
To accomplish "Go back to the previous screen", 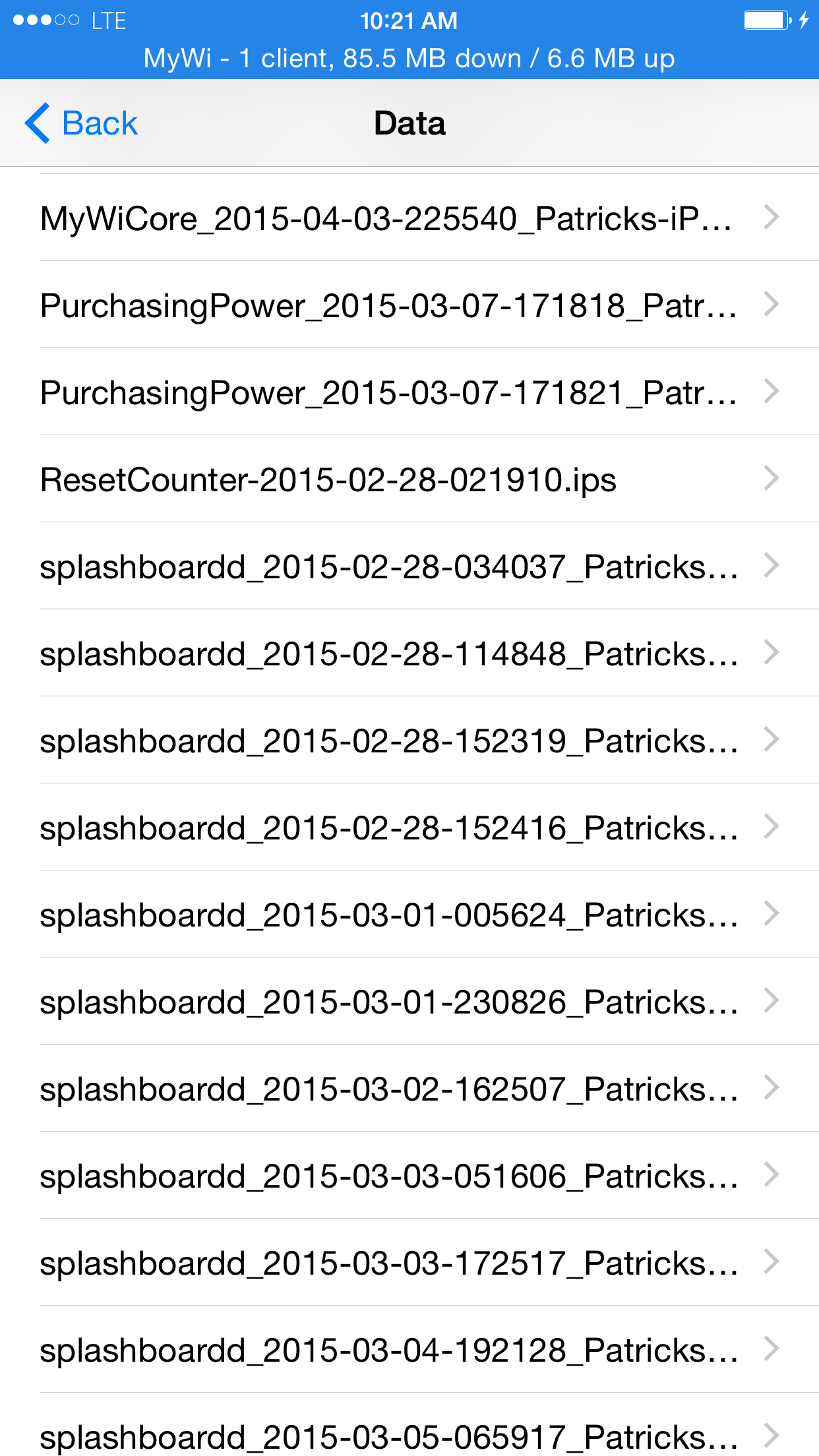I will point(81,123).
